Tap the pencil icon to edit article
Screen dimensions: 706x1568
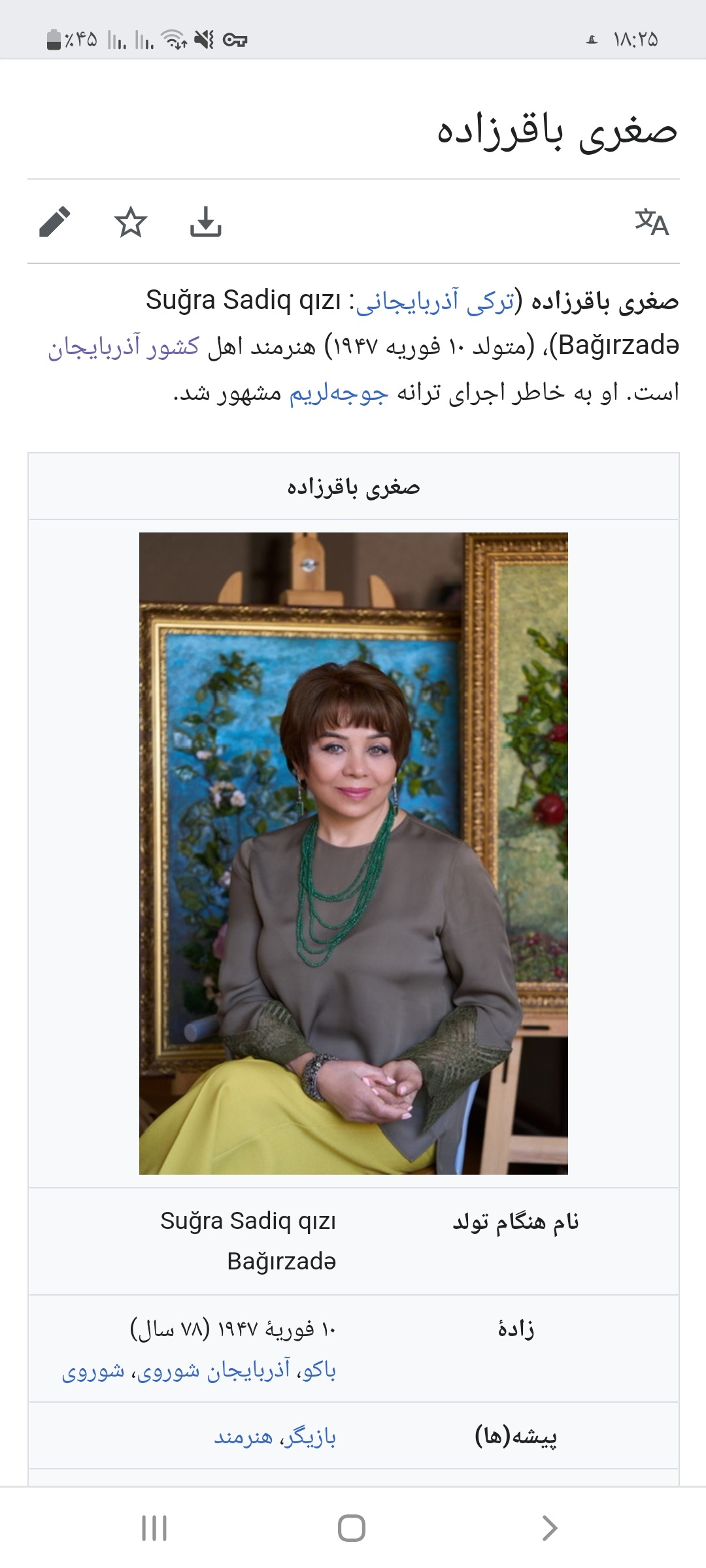click(55, 222)
